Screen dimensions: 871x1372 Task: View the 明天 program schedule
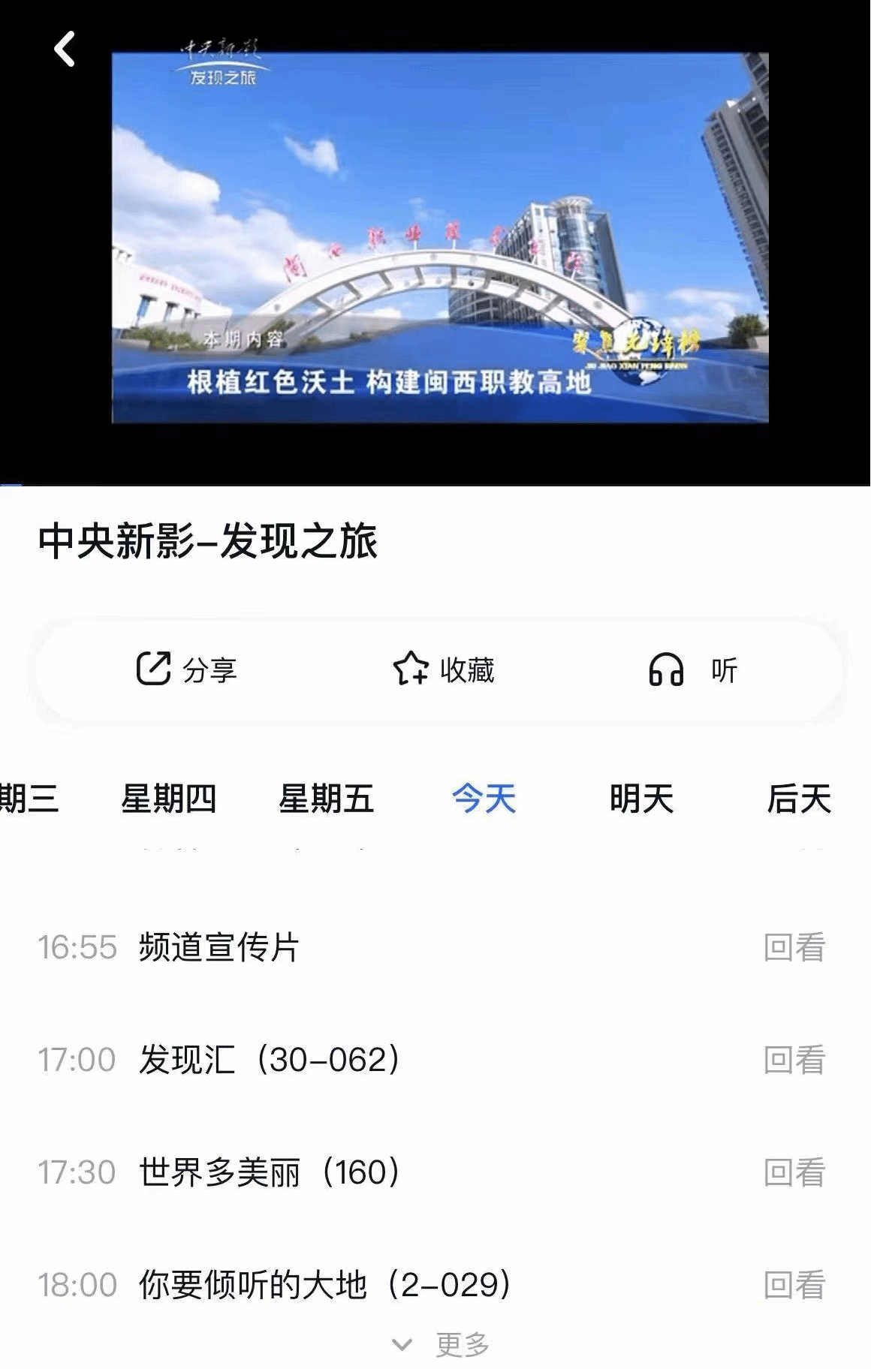tap(642, 799)
